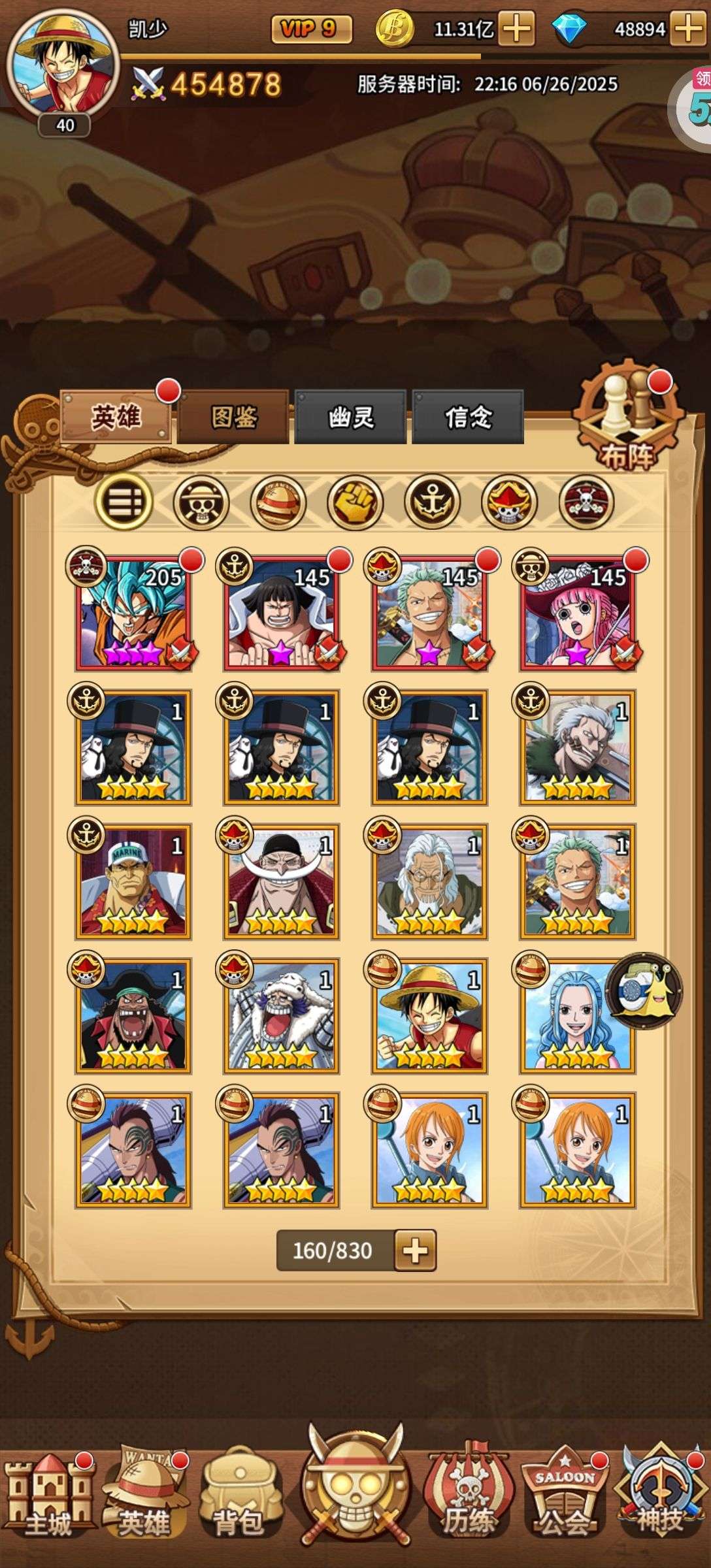Viewport: 711px width, 1568px height.
Task: Open 公会 guild saloon
Action: (x=565, y=1496)
